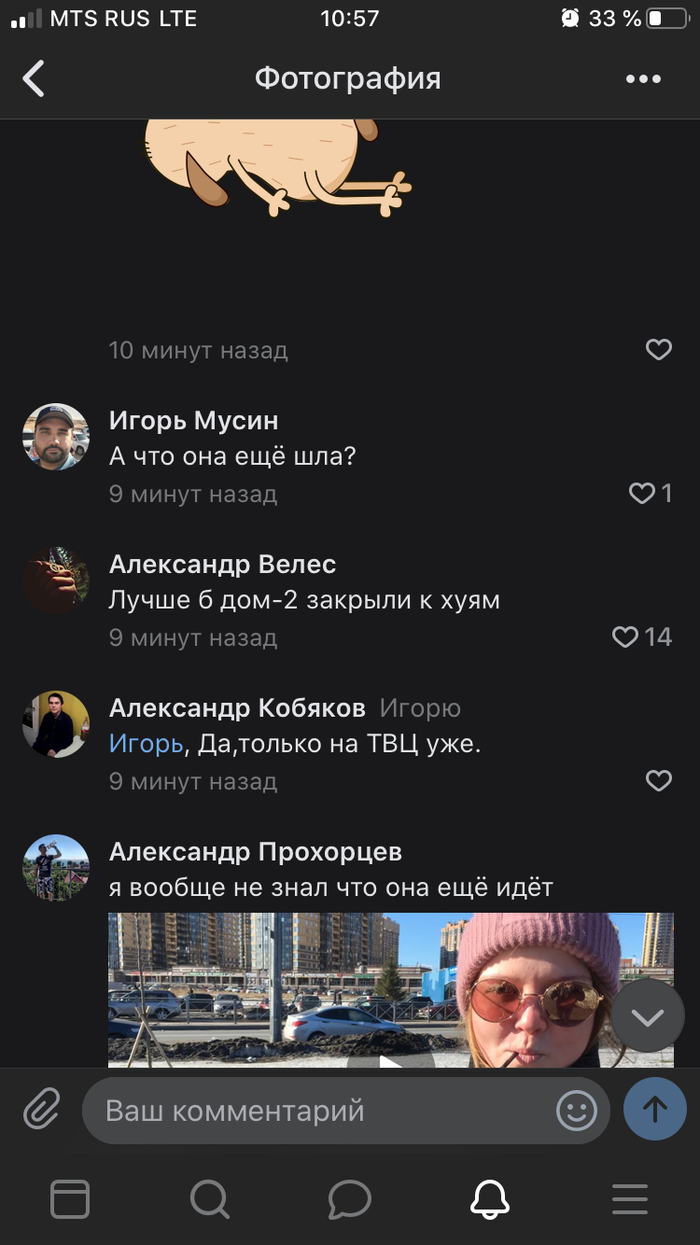The image size is (700, 1245).
Task: Like Игорь Мусин's comment
Action: [641, 493]
